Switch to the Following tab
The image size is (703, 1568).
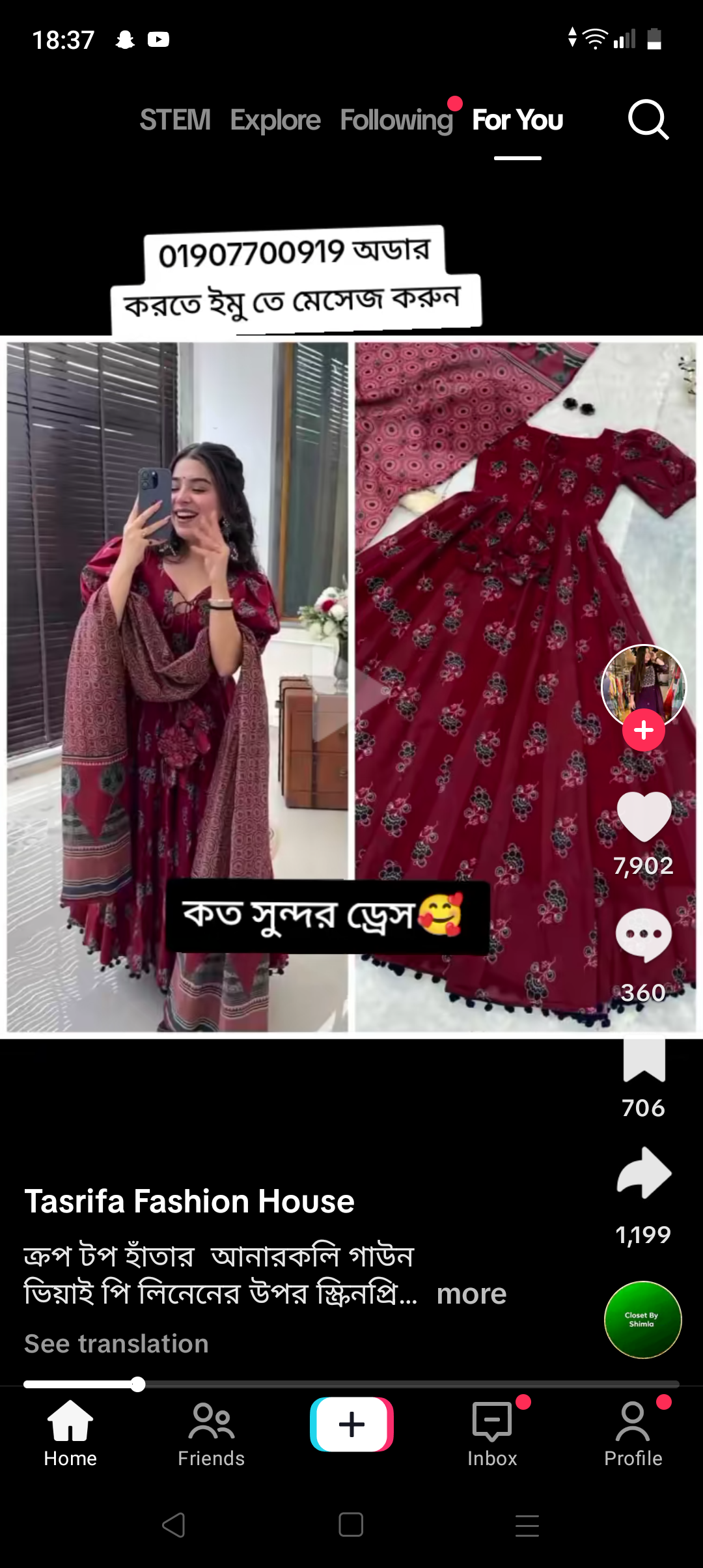click(x=396, y=120)
